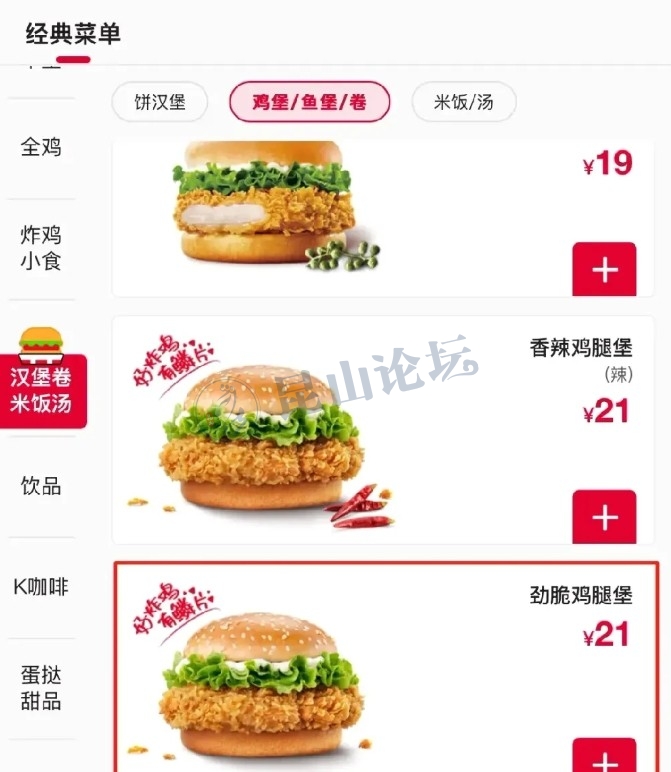
Task: Open the 饮品 category
Action: coord(41,486)
